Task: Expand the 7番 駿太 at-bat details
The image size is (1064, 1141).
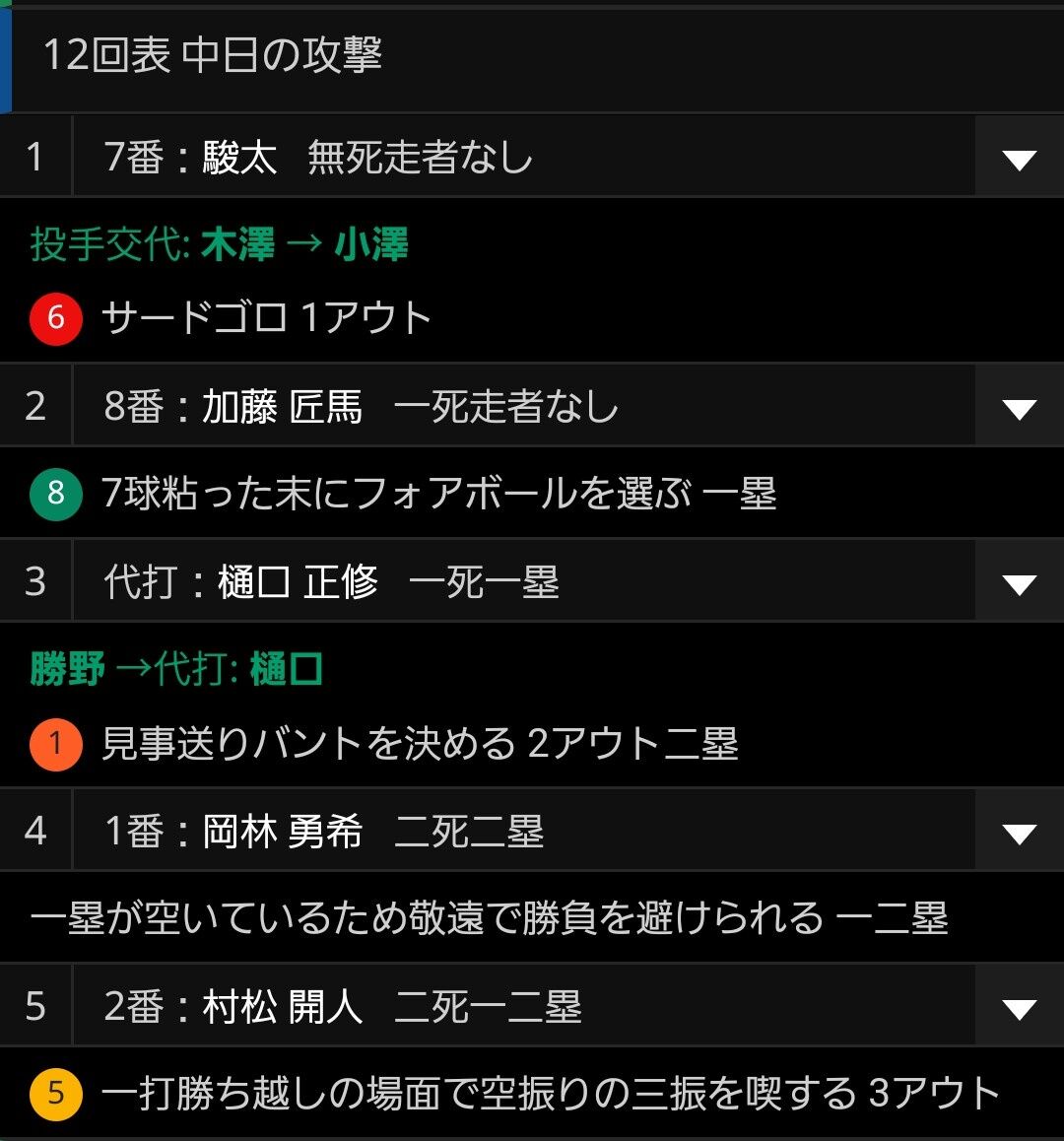Action: 1019,159
